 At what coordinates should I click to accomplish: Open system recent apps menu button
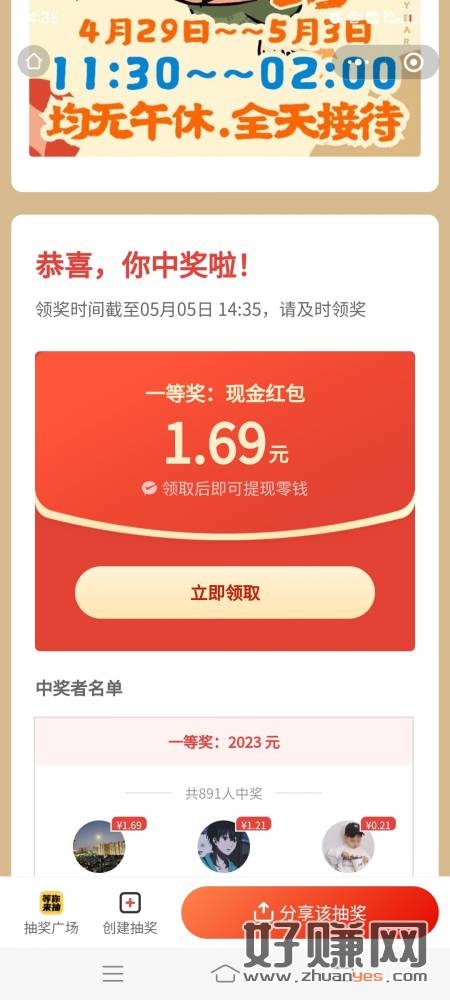point(113,973)
